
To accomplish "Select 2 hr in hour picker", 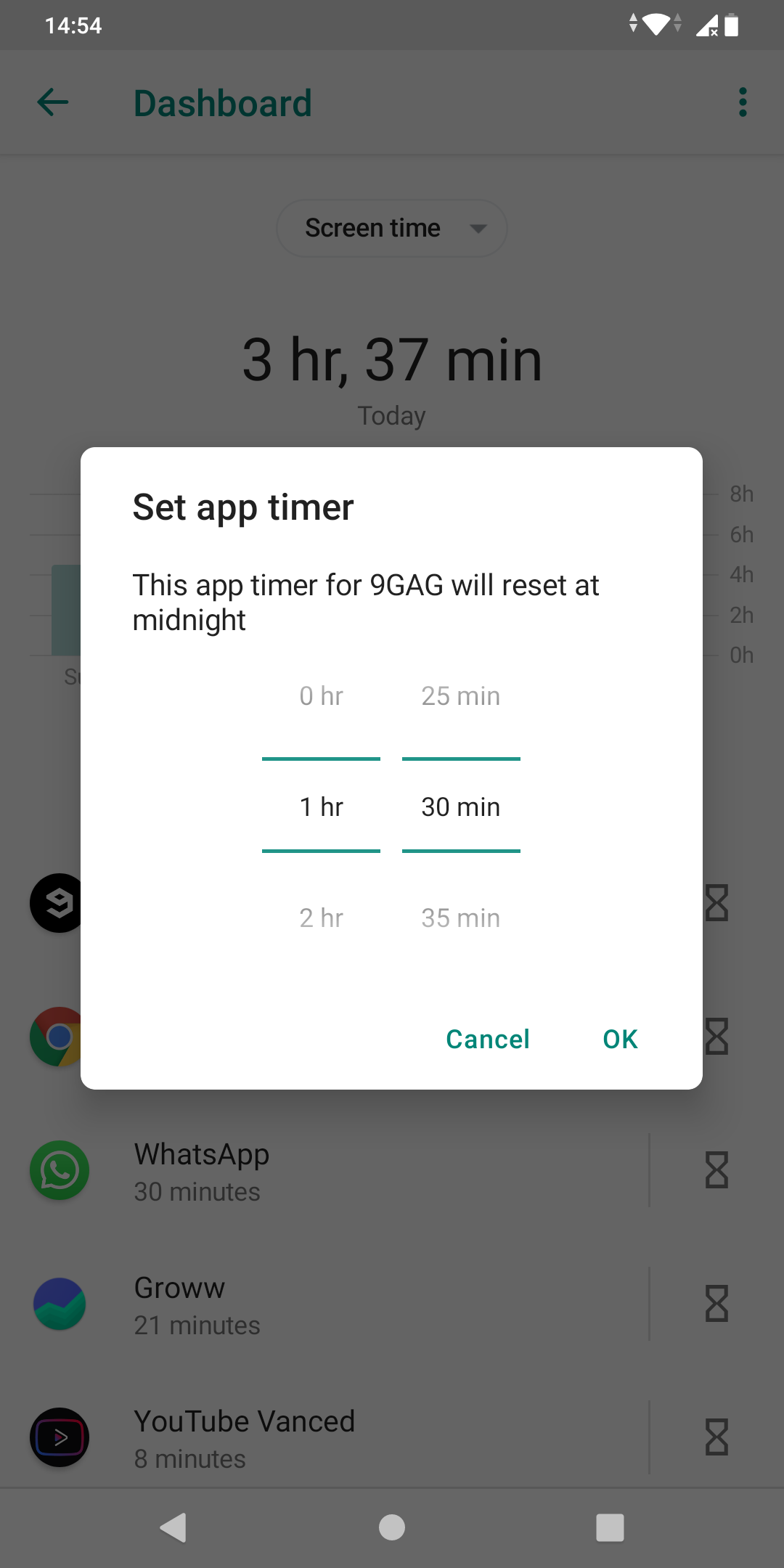I will 321,918.
